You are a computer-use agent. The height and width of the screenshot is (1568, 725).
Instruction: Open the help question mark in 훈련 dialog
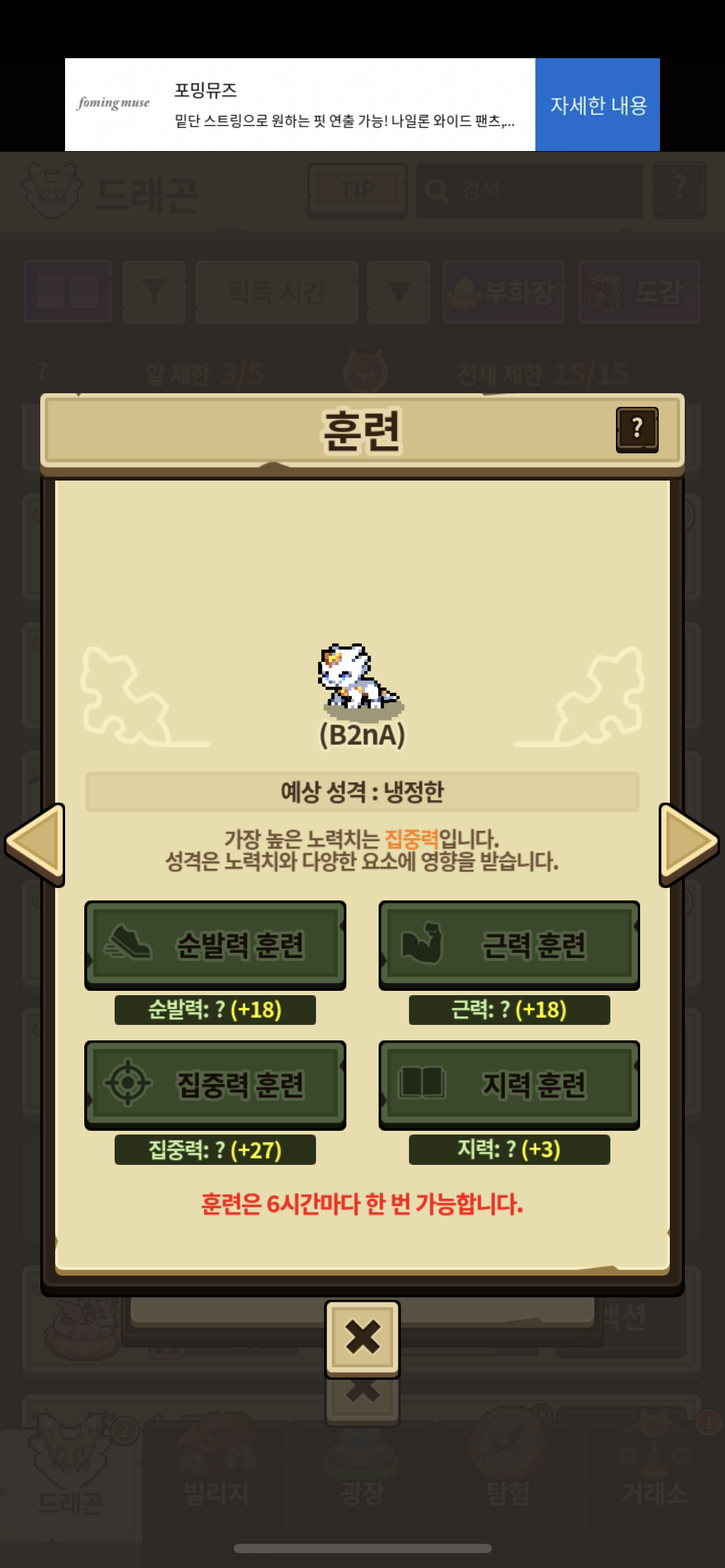pos(637,430)
